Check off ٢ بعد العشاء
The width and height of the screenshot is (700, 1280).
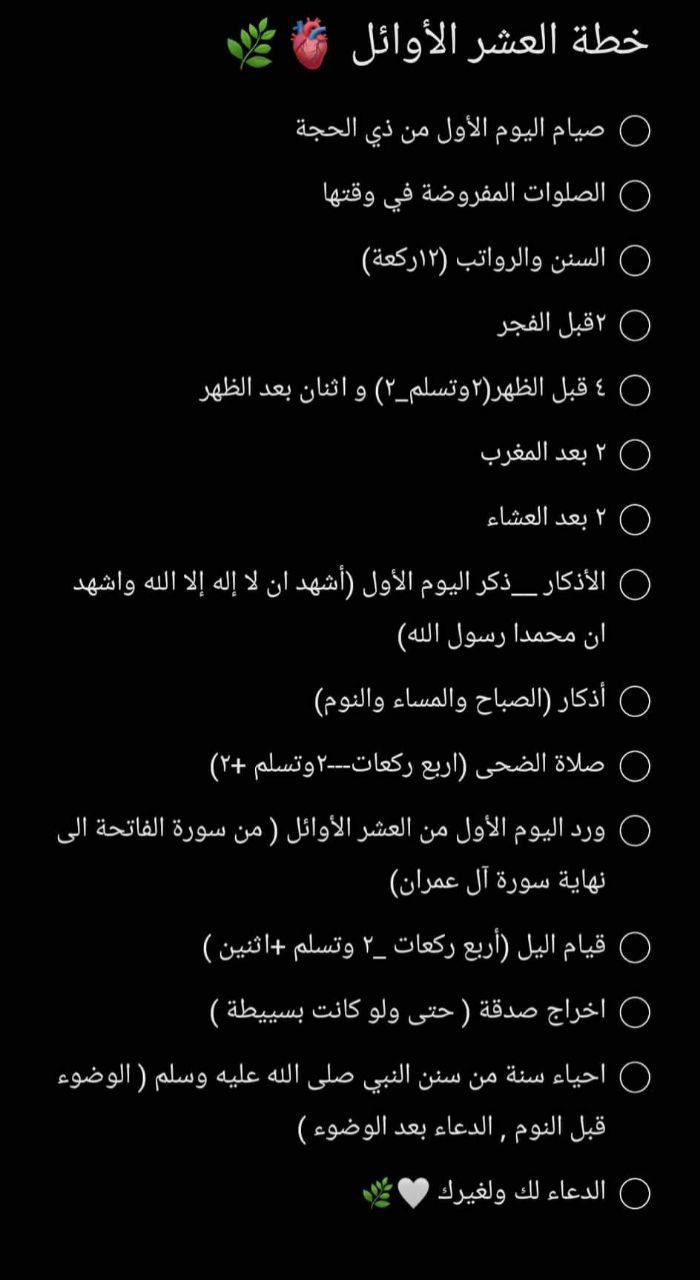[635, 520]
